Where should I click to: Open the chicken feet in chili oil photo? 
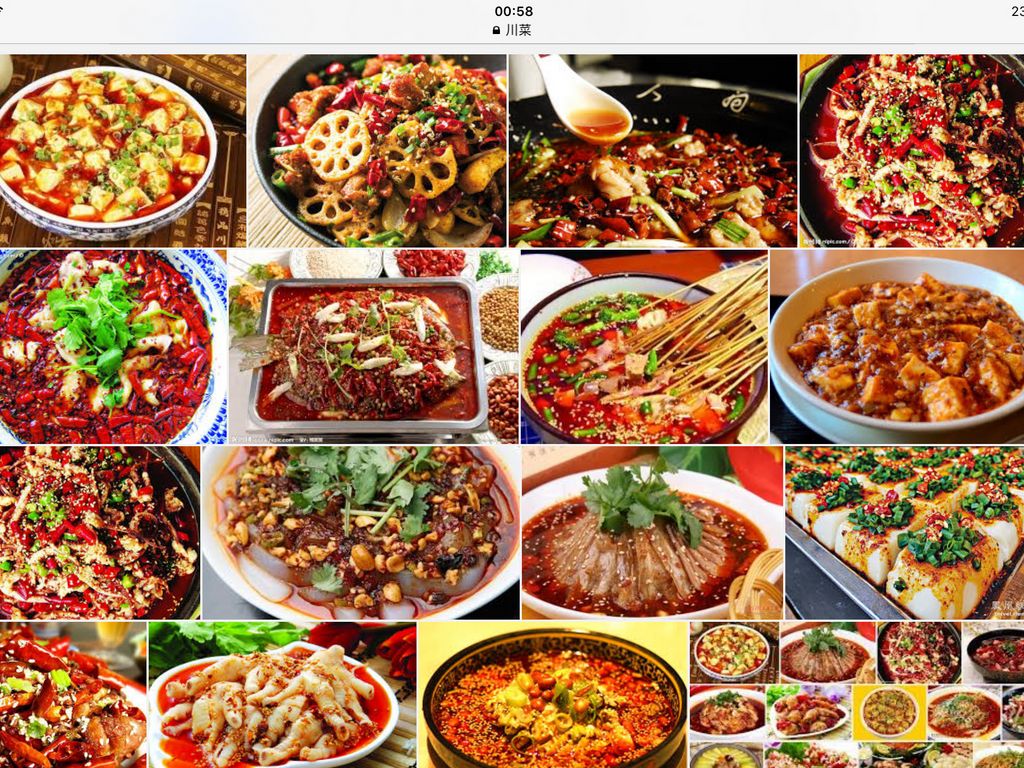point(282,695)
